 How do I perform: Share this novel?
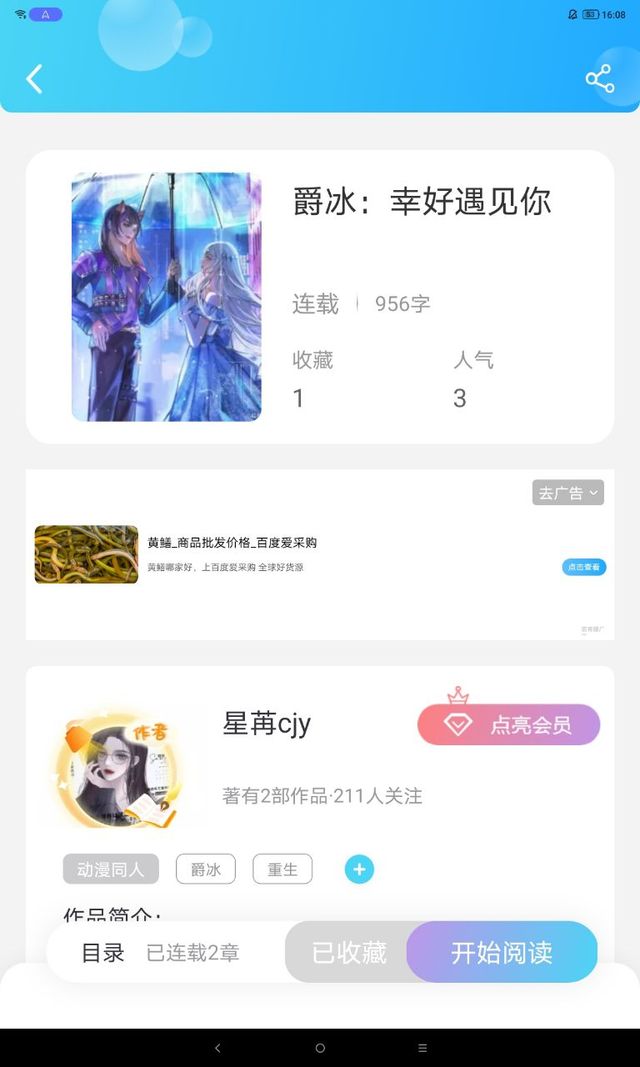pyautogui.click(x=599, y=79)
